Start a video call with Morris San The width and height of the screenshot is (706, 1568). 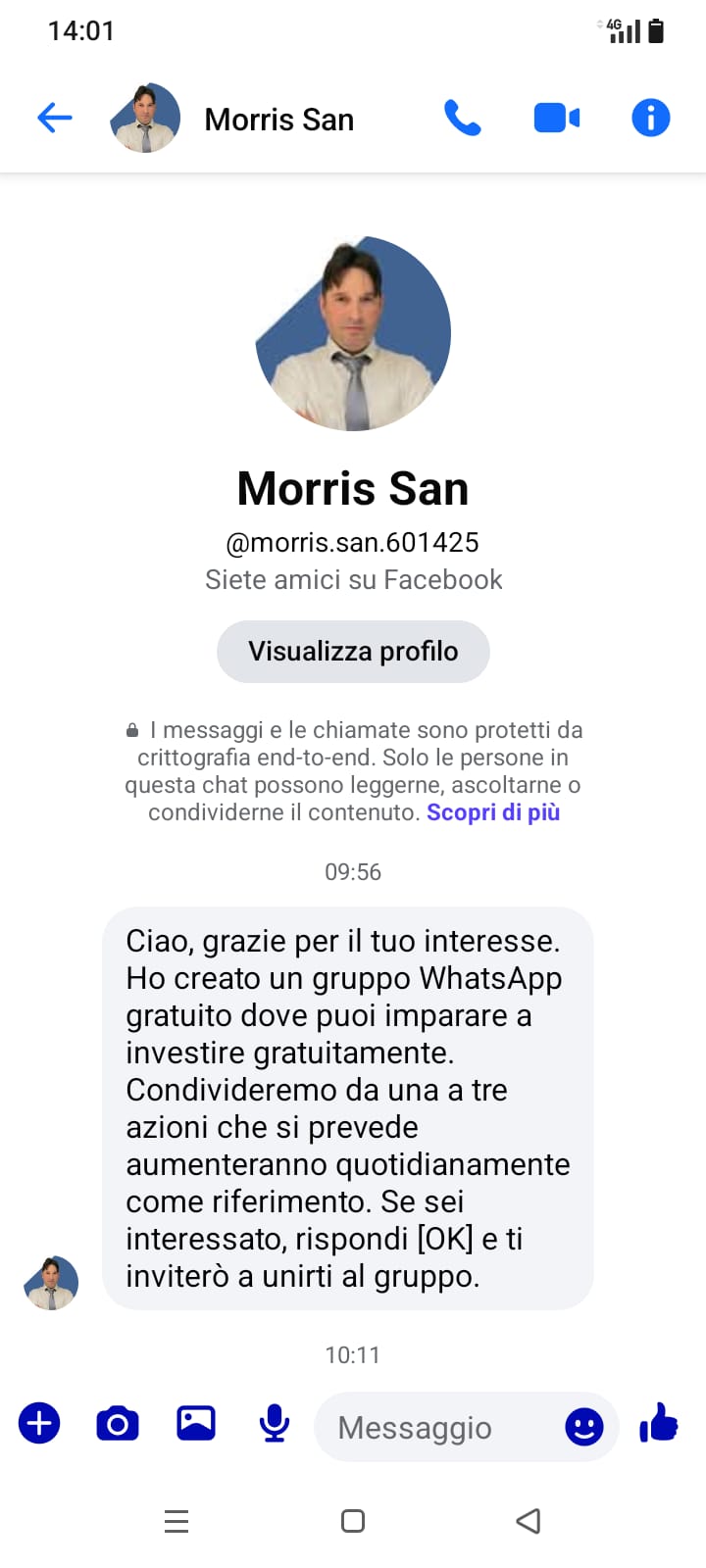click(x=556, y=119)
